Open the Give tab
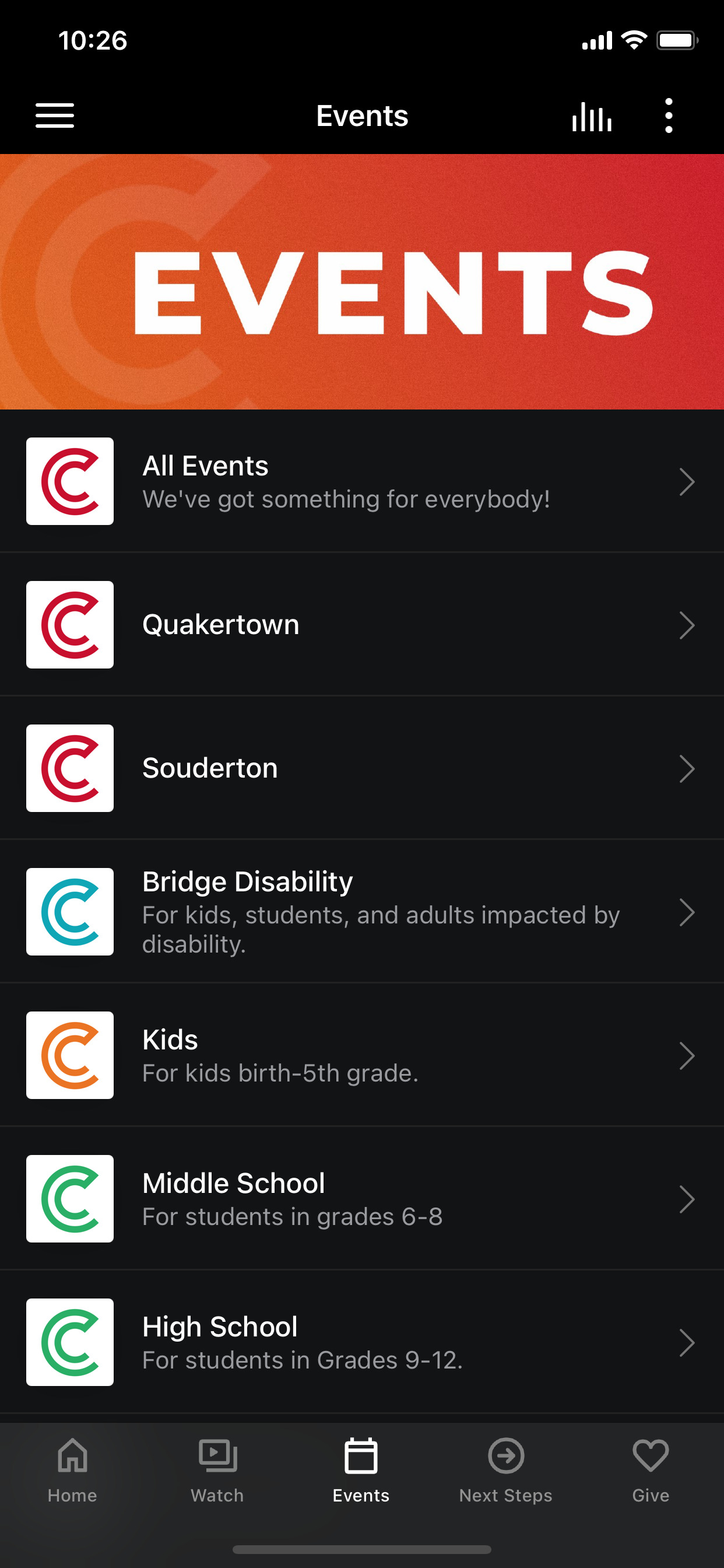 point(651,1471)
